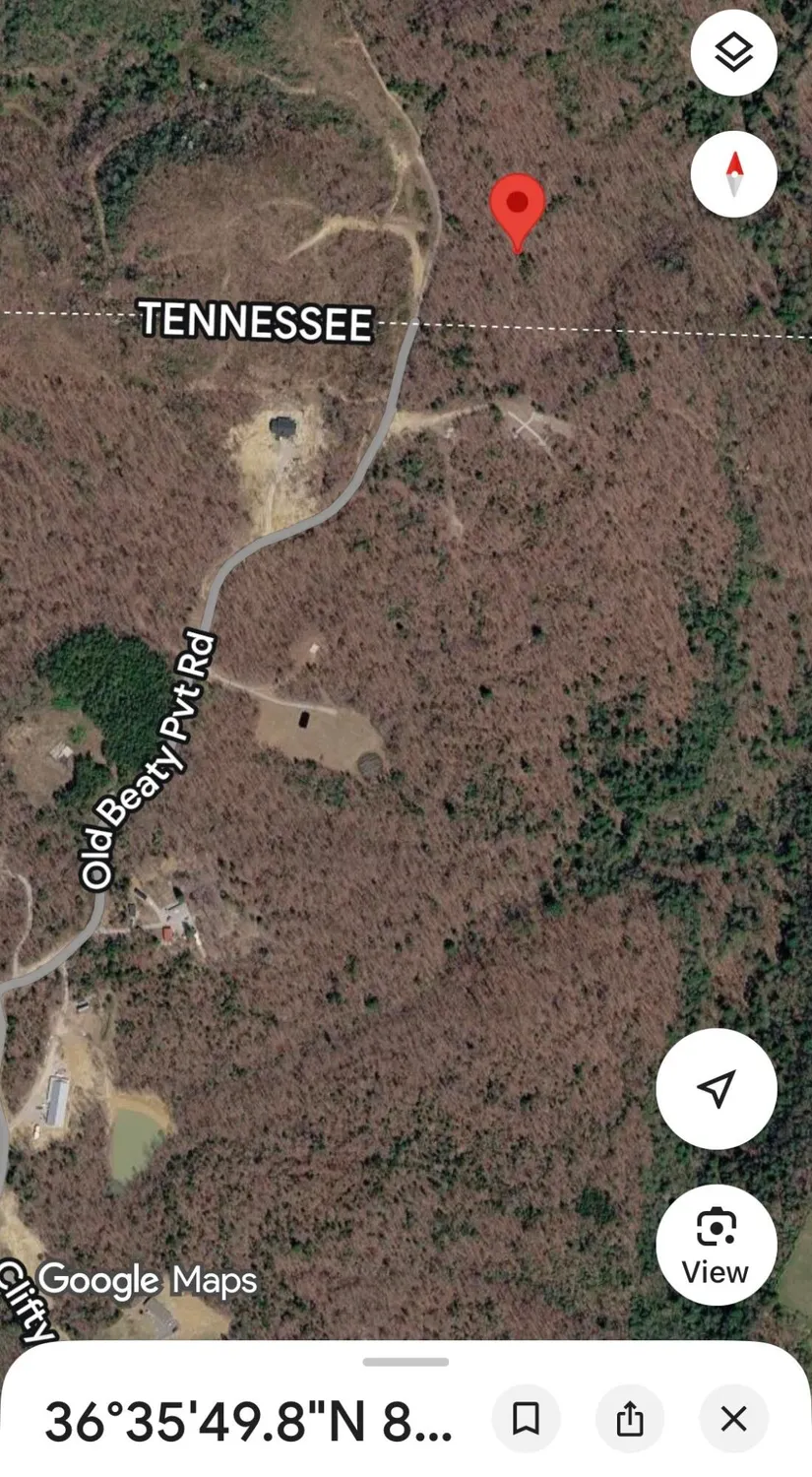The height and width of the screenshot is (1477, 812).
Task: Reset map orientation with the compass
Action: point(733,174)
